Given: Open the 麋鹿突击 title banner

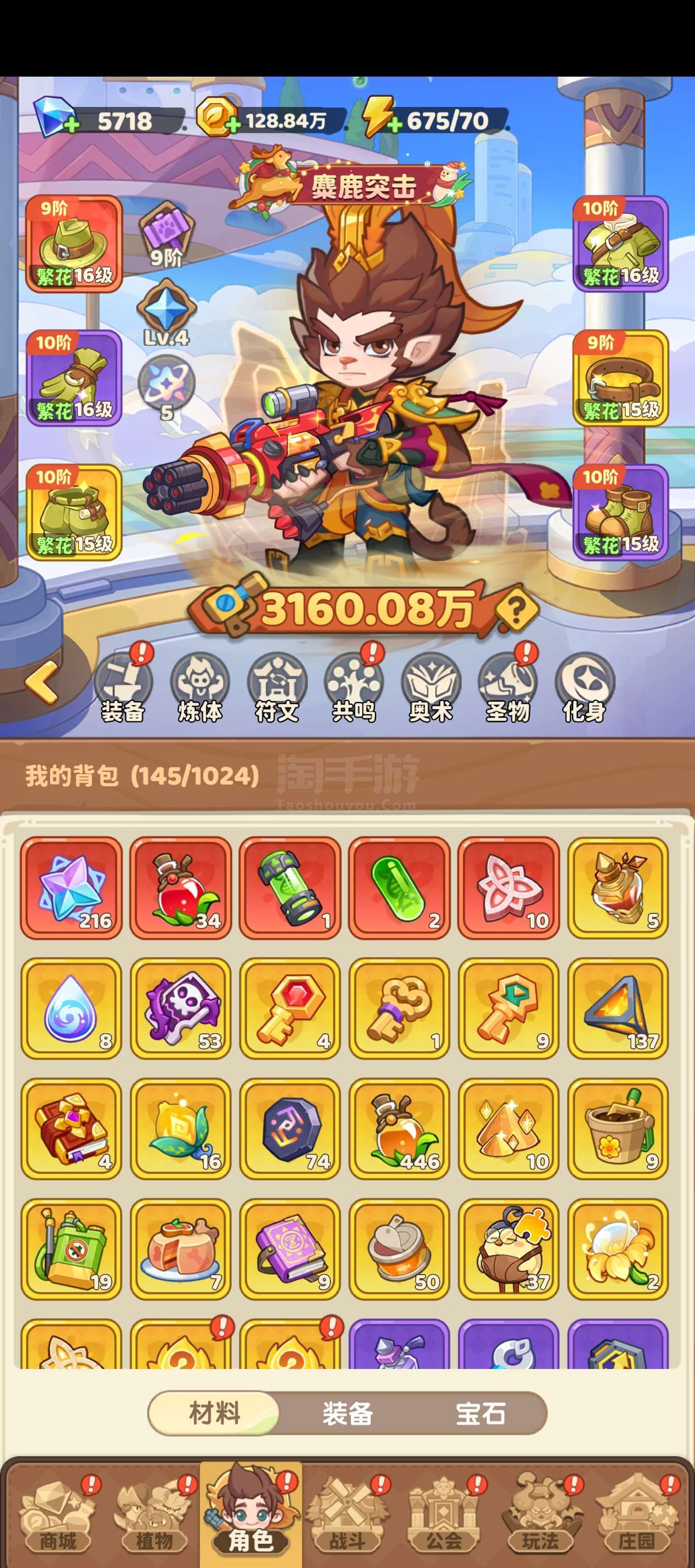Looking at the screenshot, I should pyautogui.click(x=350, y=184).
